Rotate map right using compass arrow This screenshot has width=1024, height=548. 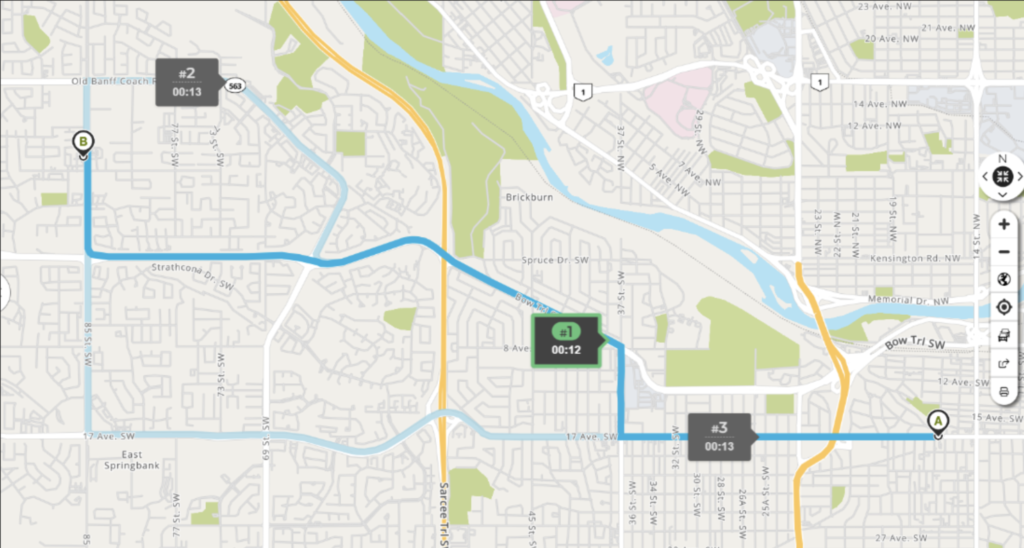1020,177
